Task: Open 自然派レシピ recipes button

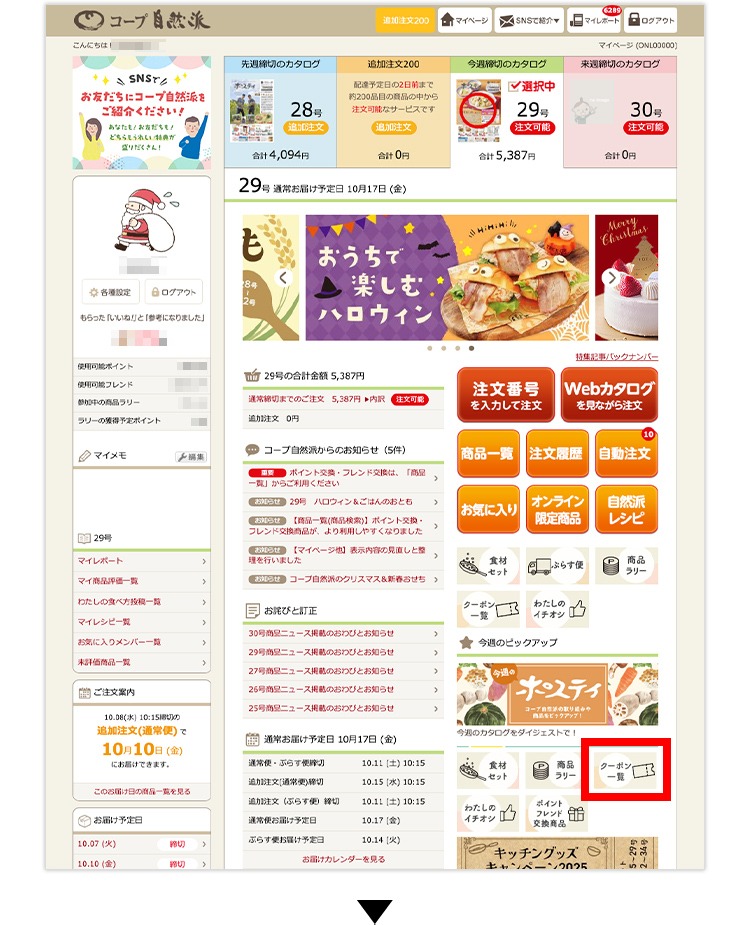Action: click(x=626, y=509)
